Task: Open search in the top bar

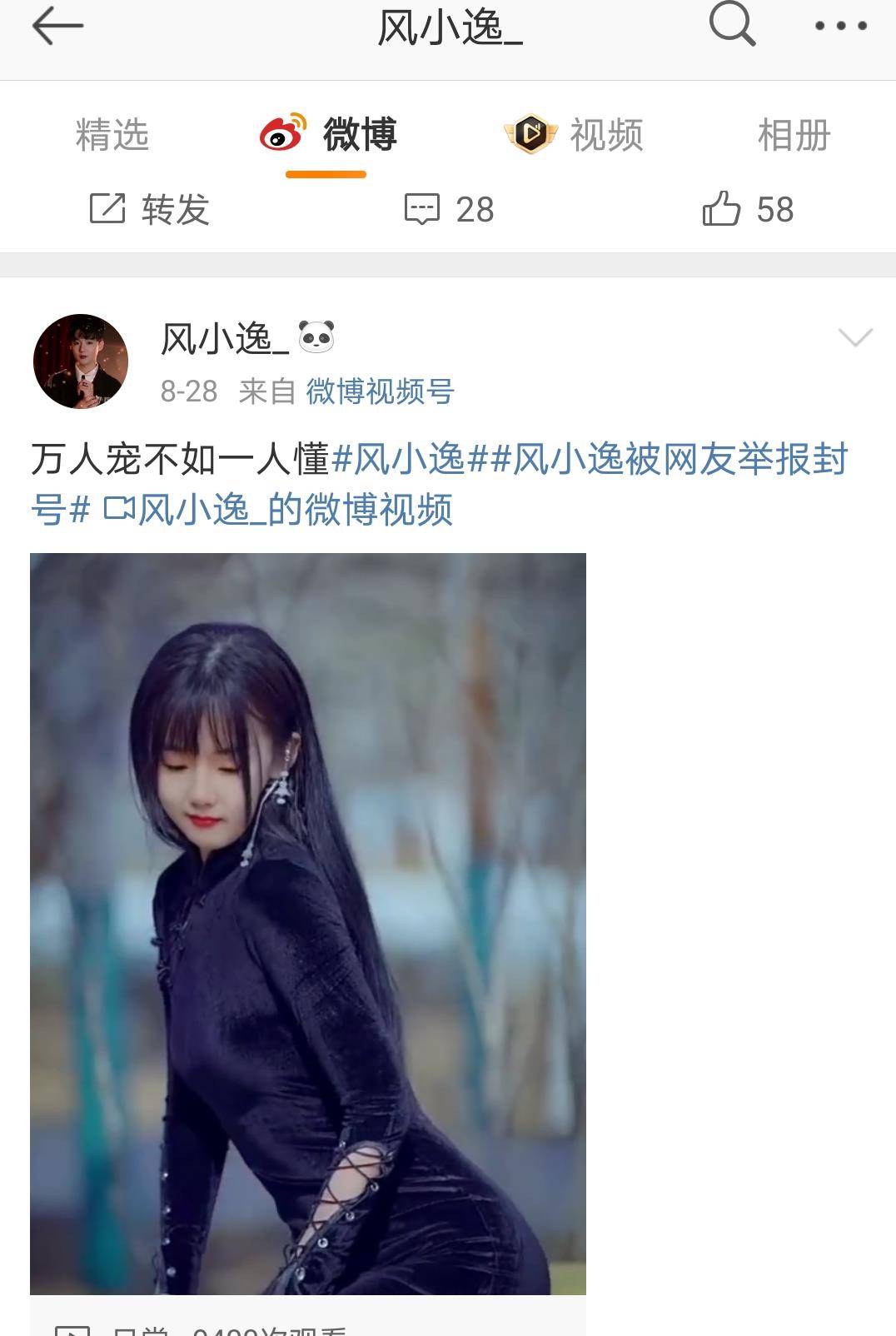Action: (x=732, y=25)
